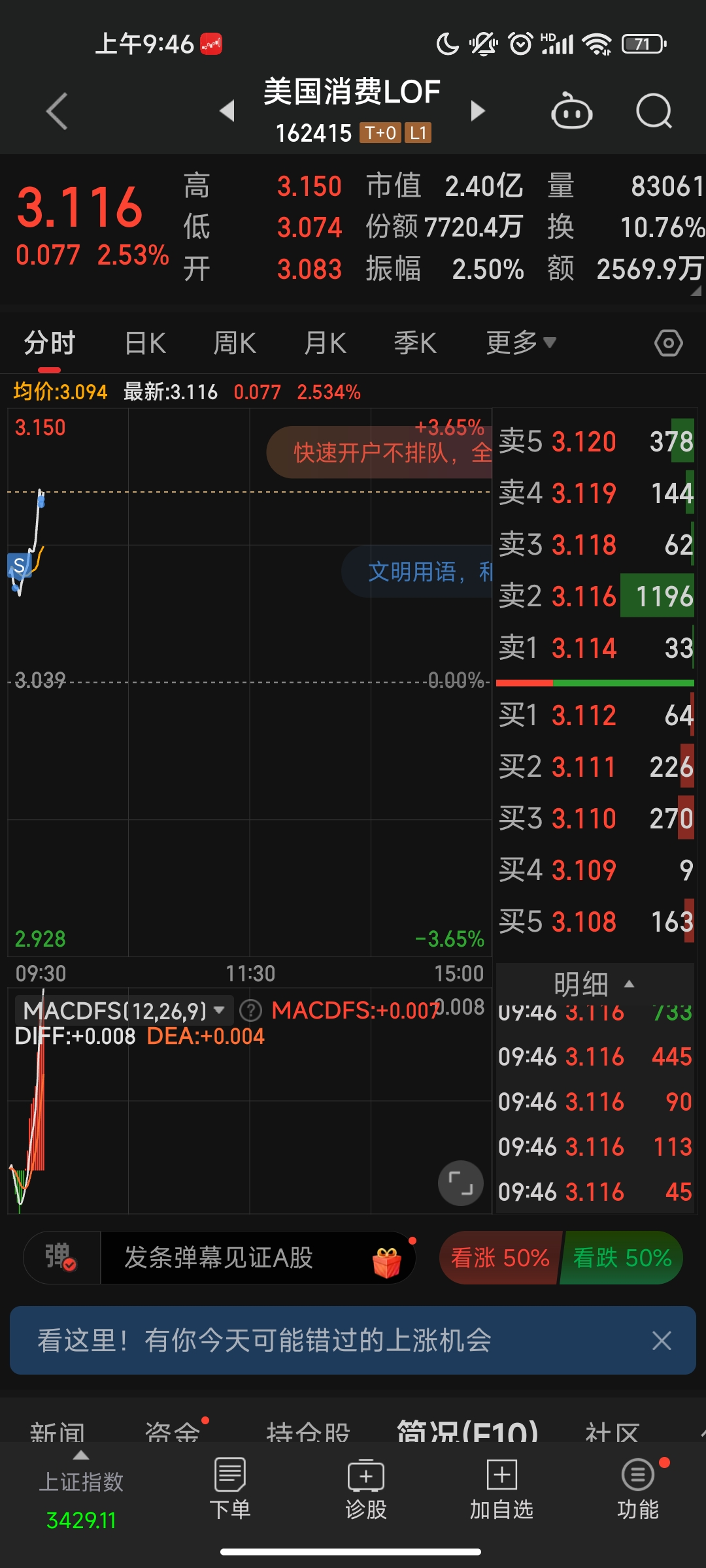Switch to the 周K chart tab
706x1568 pixels.
pos(235,343)
